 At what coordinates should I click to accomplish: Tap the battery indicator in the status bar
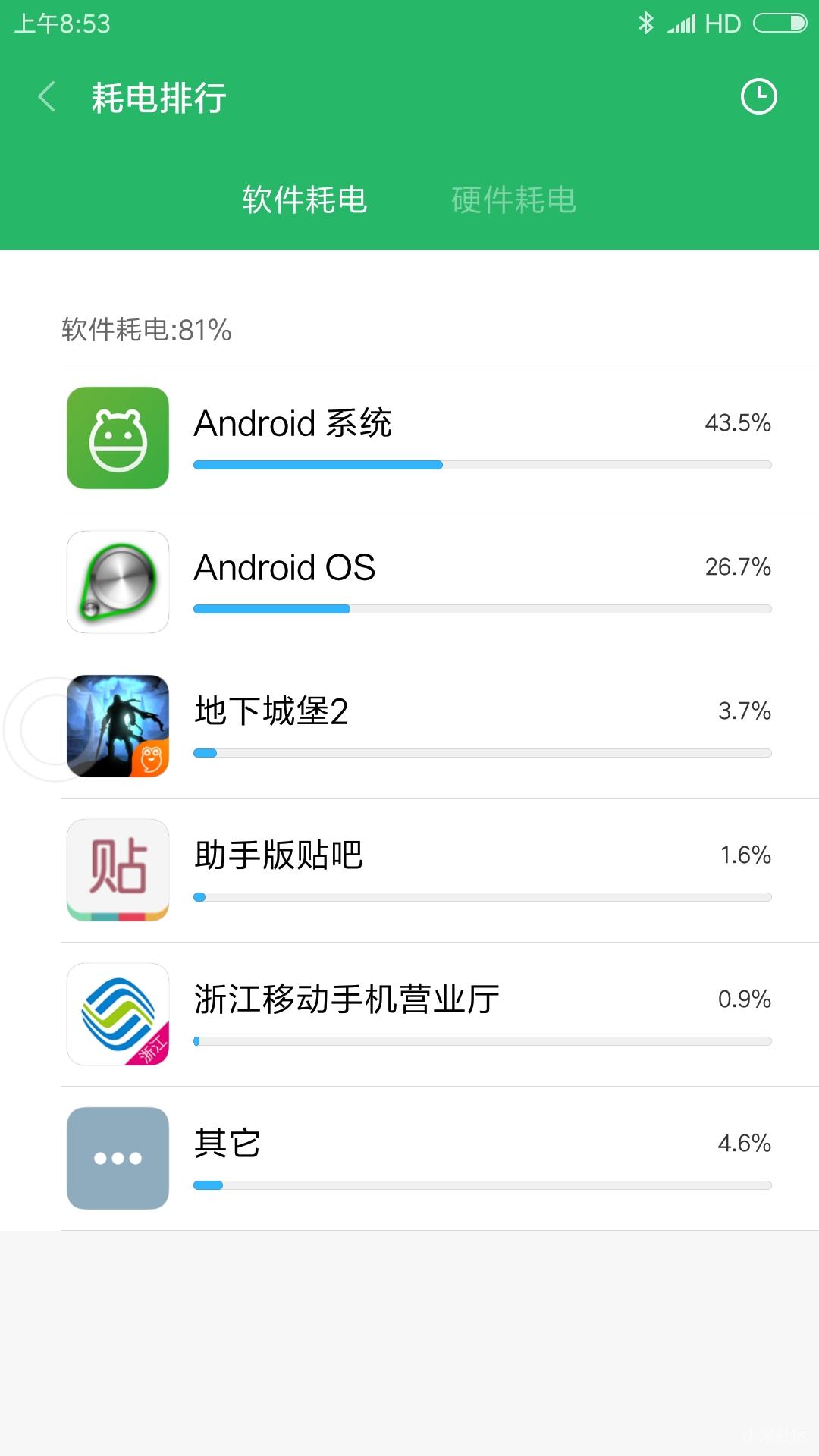tap(781, 23)
